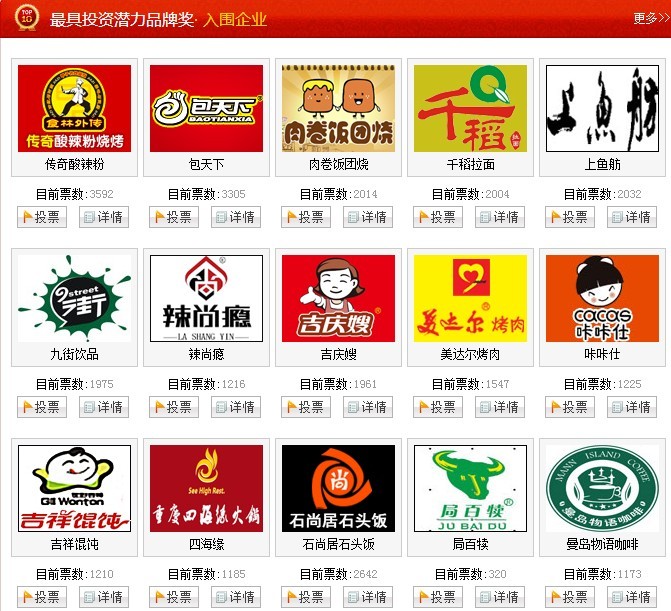View details of 包天下

[x=236, y=217]
